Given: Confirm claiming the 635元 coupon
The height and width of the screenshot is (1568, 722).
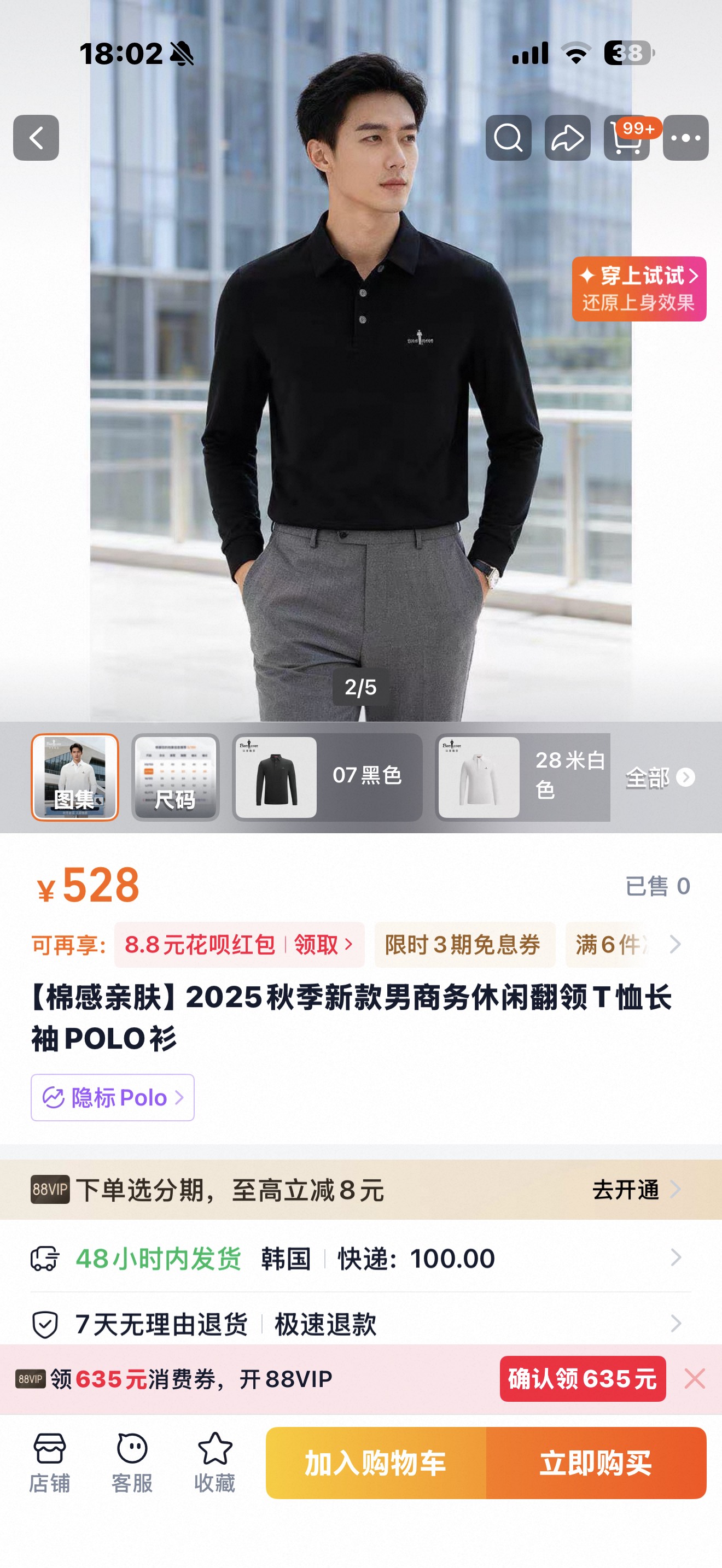Looking at the screenshot, I should tap(583, 1379).
